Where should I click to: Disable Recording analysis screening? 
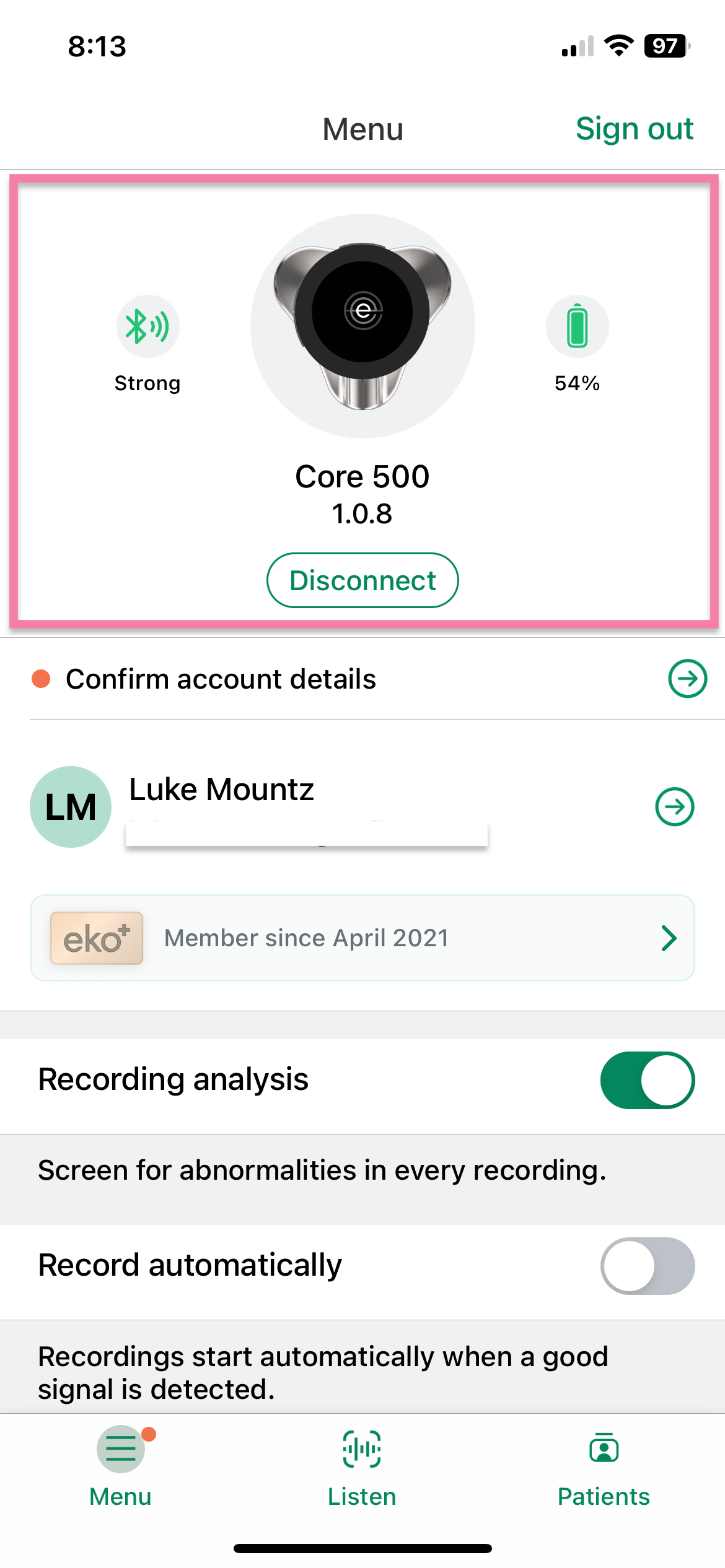(x=647, y=1079)
